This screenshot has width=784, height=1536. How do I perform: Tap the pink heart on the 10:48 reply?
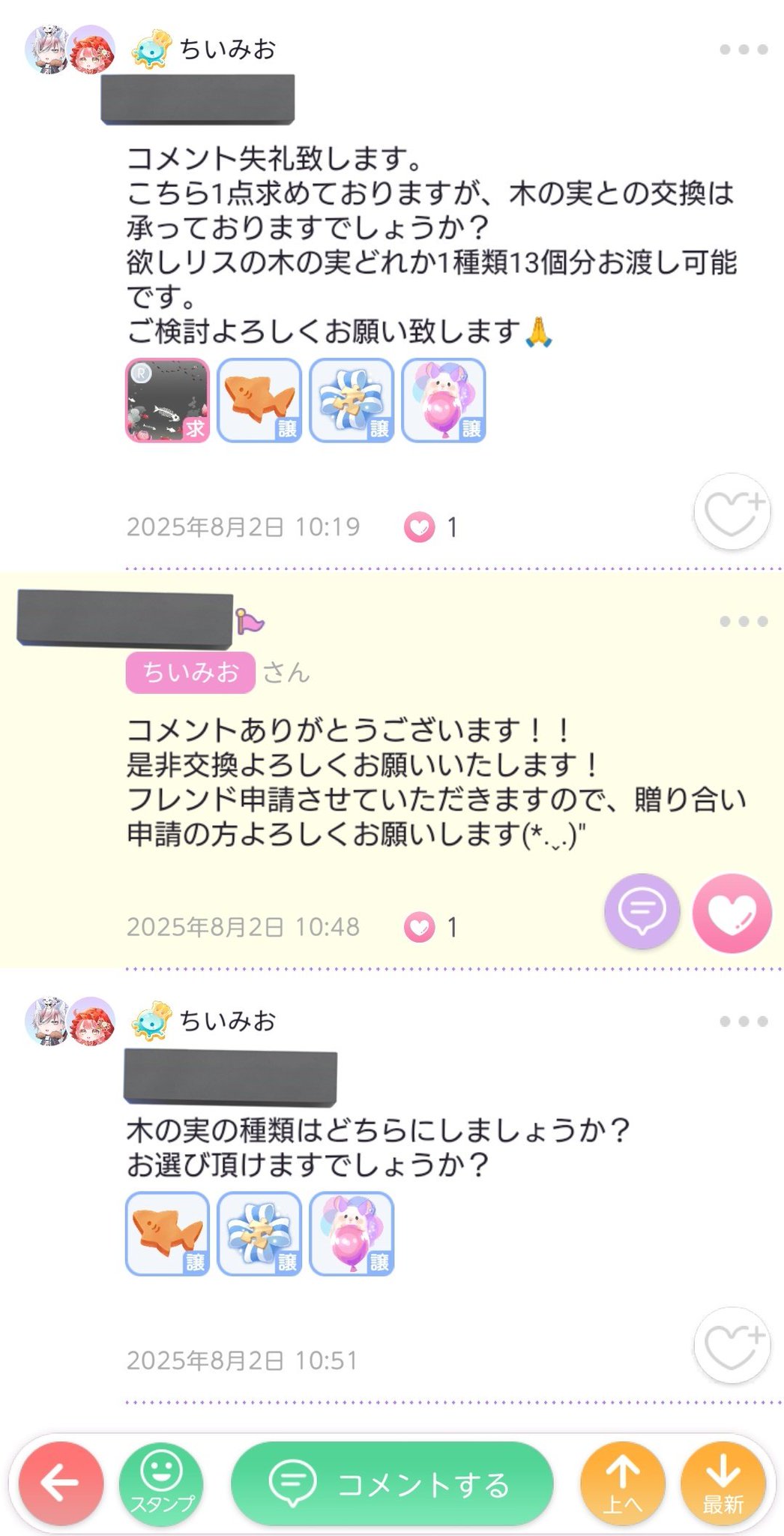coord(732,913)
